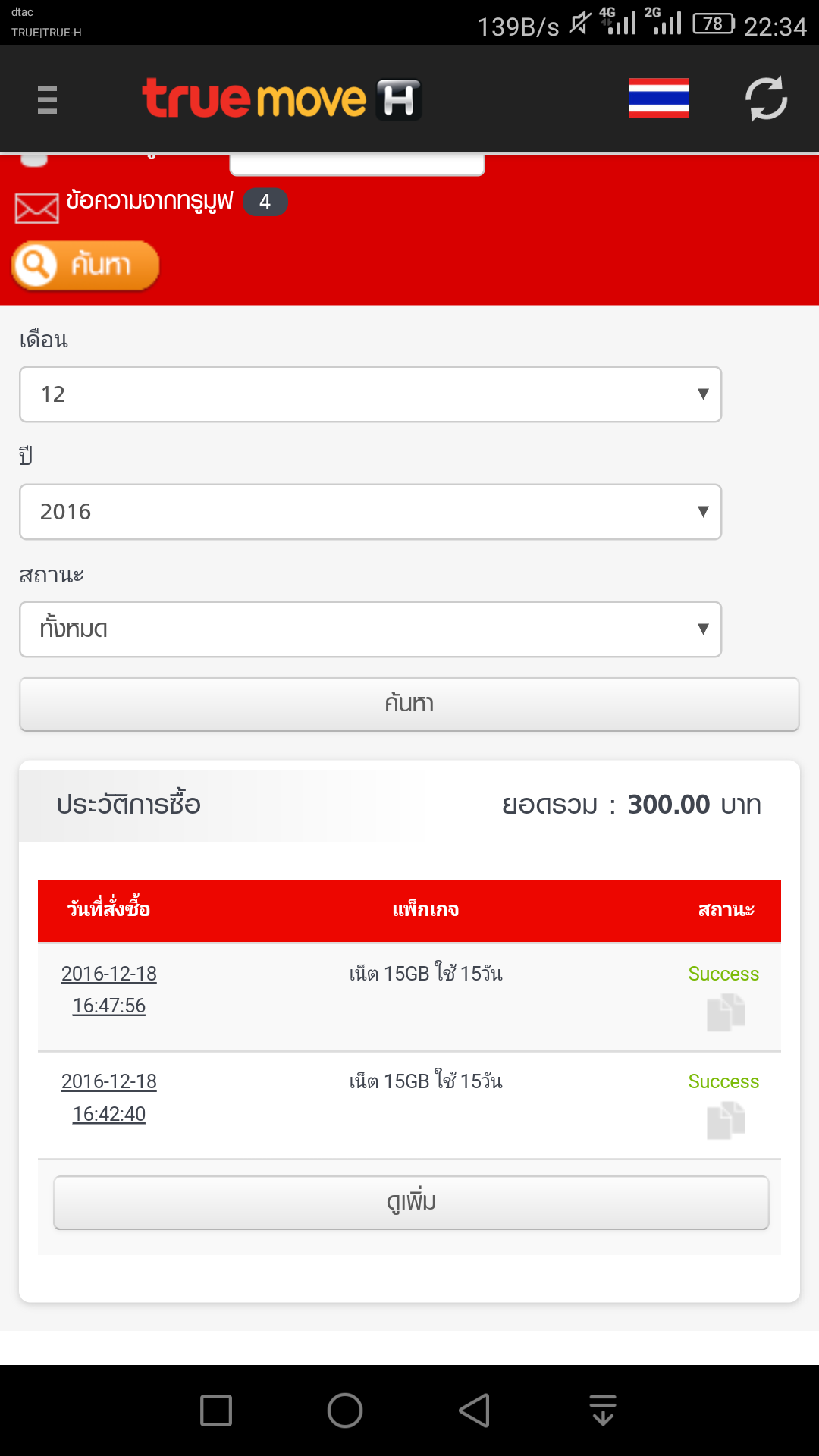The image size is (819, 1456).
Task: Tap document icon for the 16:47:56 order
Action: [x=726, y=1012]
